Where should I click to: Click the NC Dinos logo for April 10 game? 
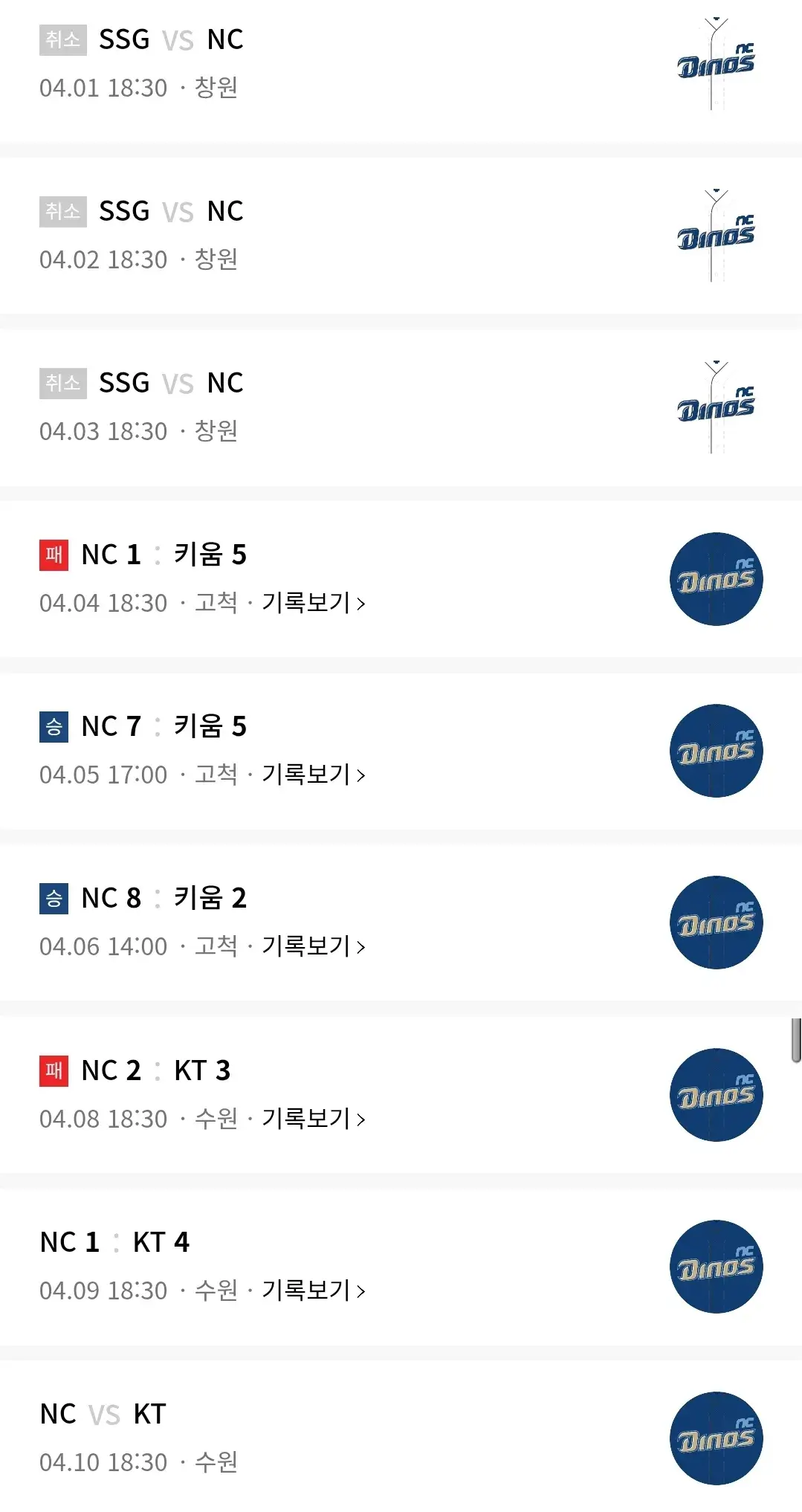pos(715,1437)
